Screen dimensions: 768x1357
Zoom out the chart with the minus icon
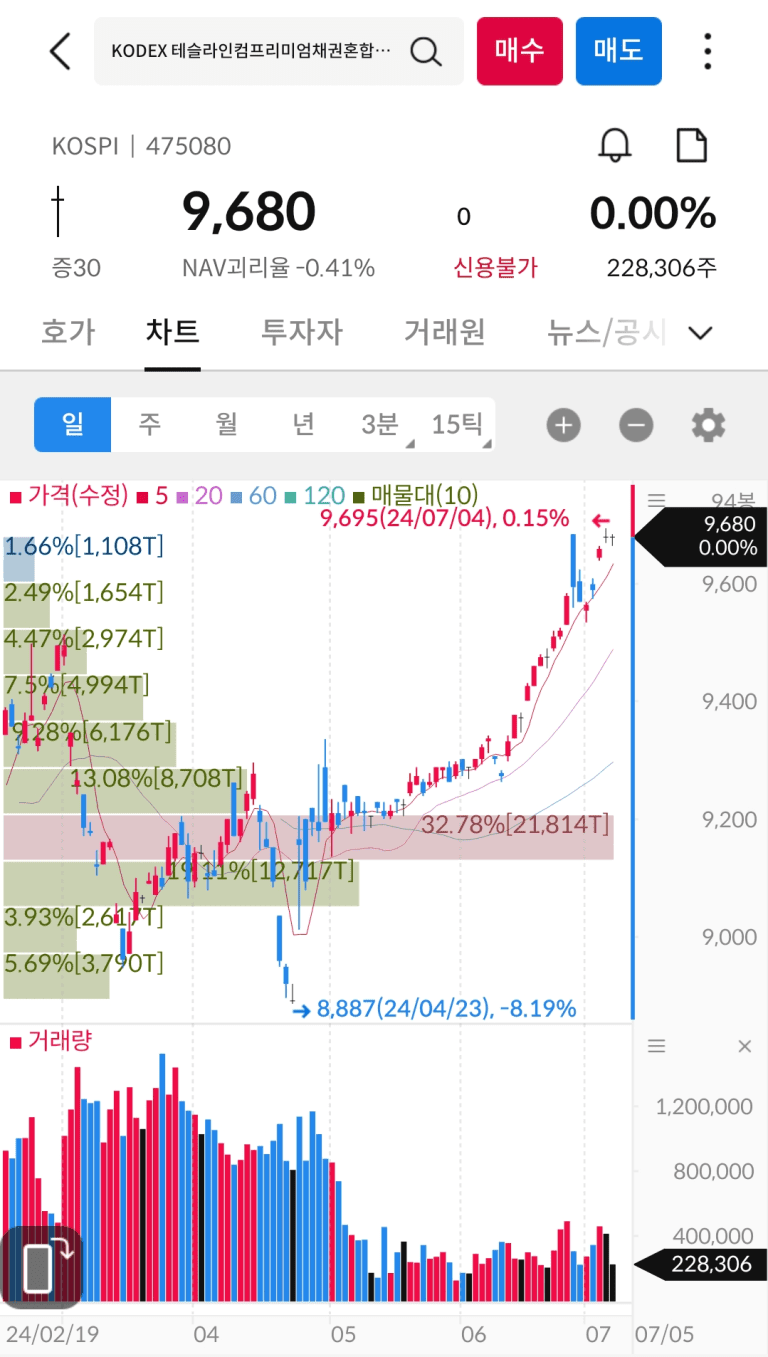click(x=636, y=424)
